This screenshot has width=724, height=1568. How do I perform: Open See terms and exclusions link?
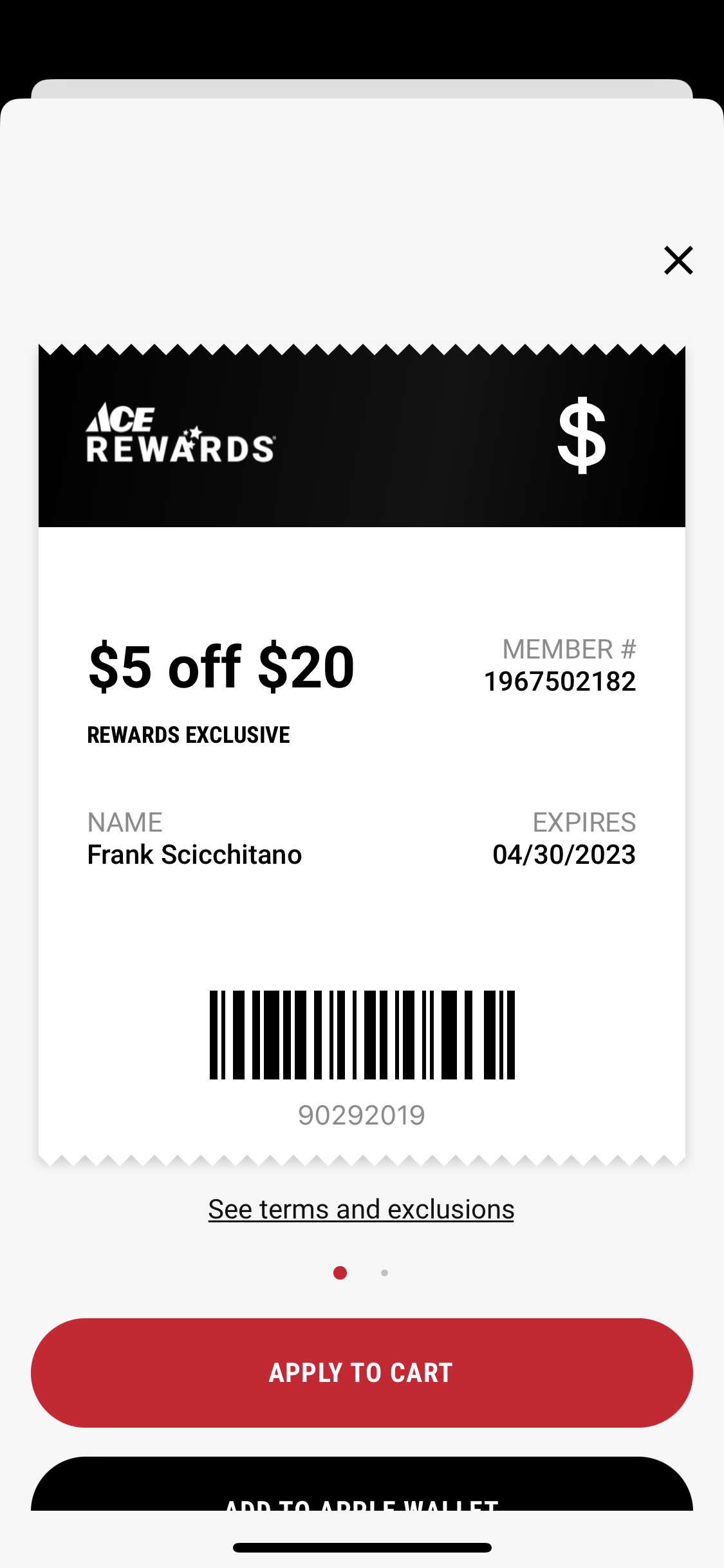361,1209
